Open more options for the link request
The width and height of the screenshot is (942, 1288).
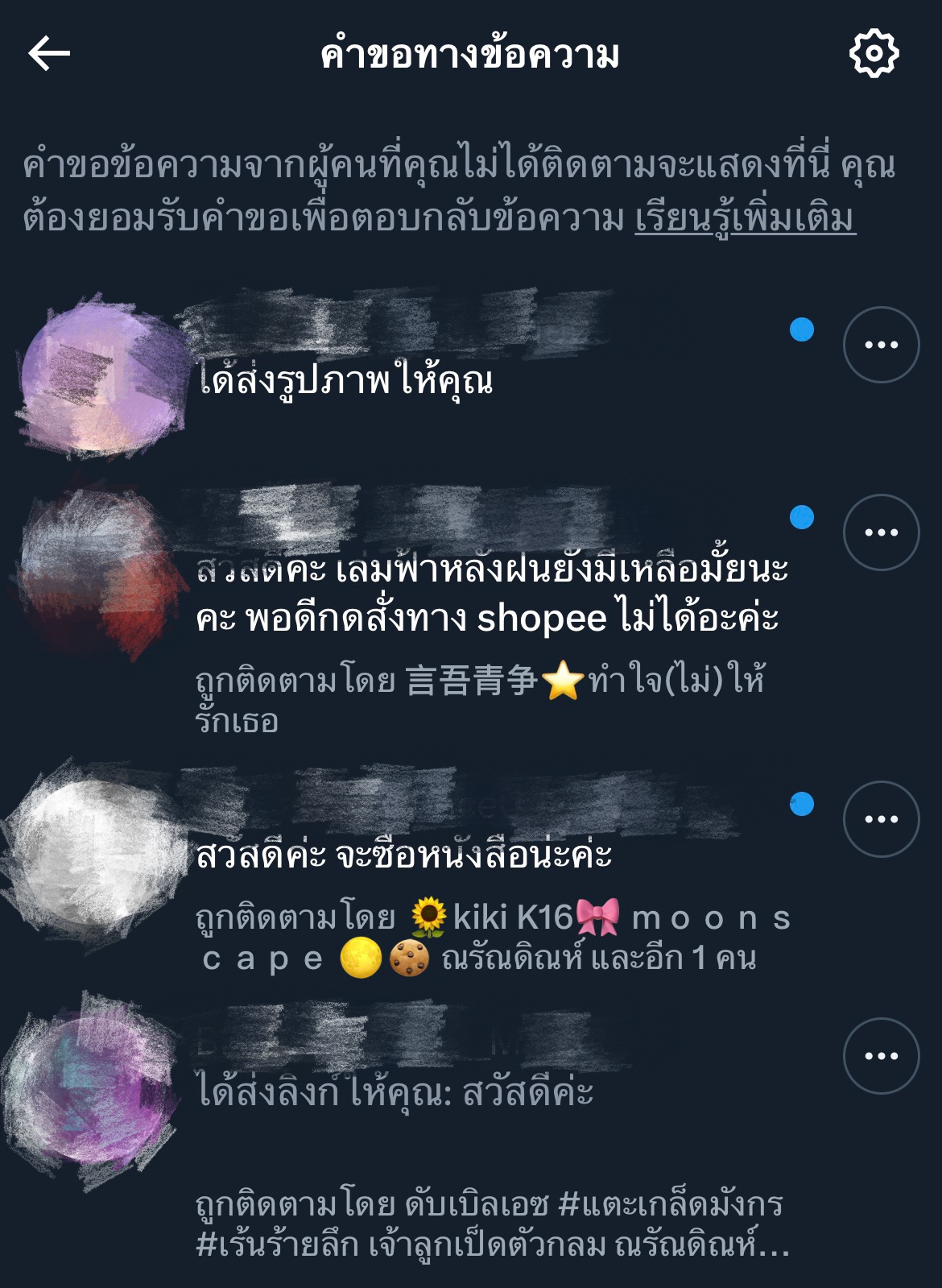[x=881, y=1056]
